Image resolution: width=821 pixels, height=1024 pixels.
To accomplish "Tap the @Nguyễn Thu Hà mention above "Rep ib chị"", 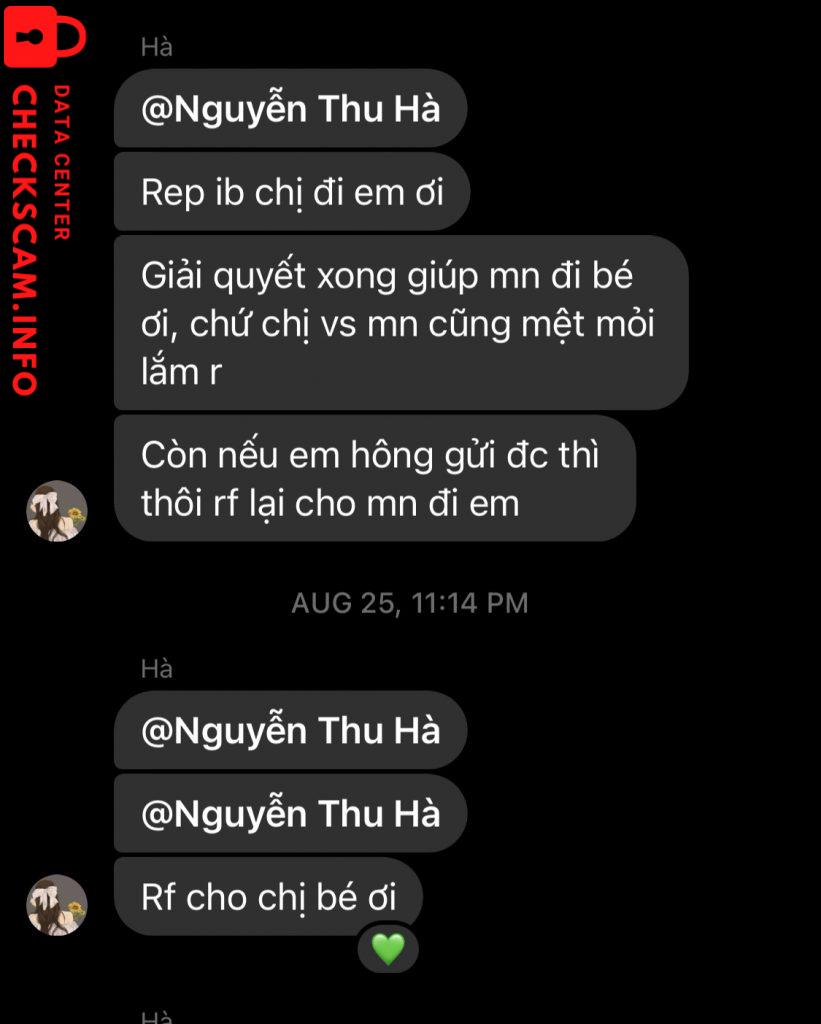I will pos(291,109).
